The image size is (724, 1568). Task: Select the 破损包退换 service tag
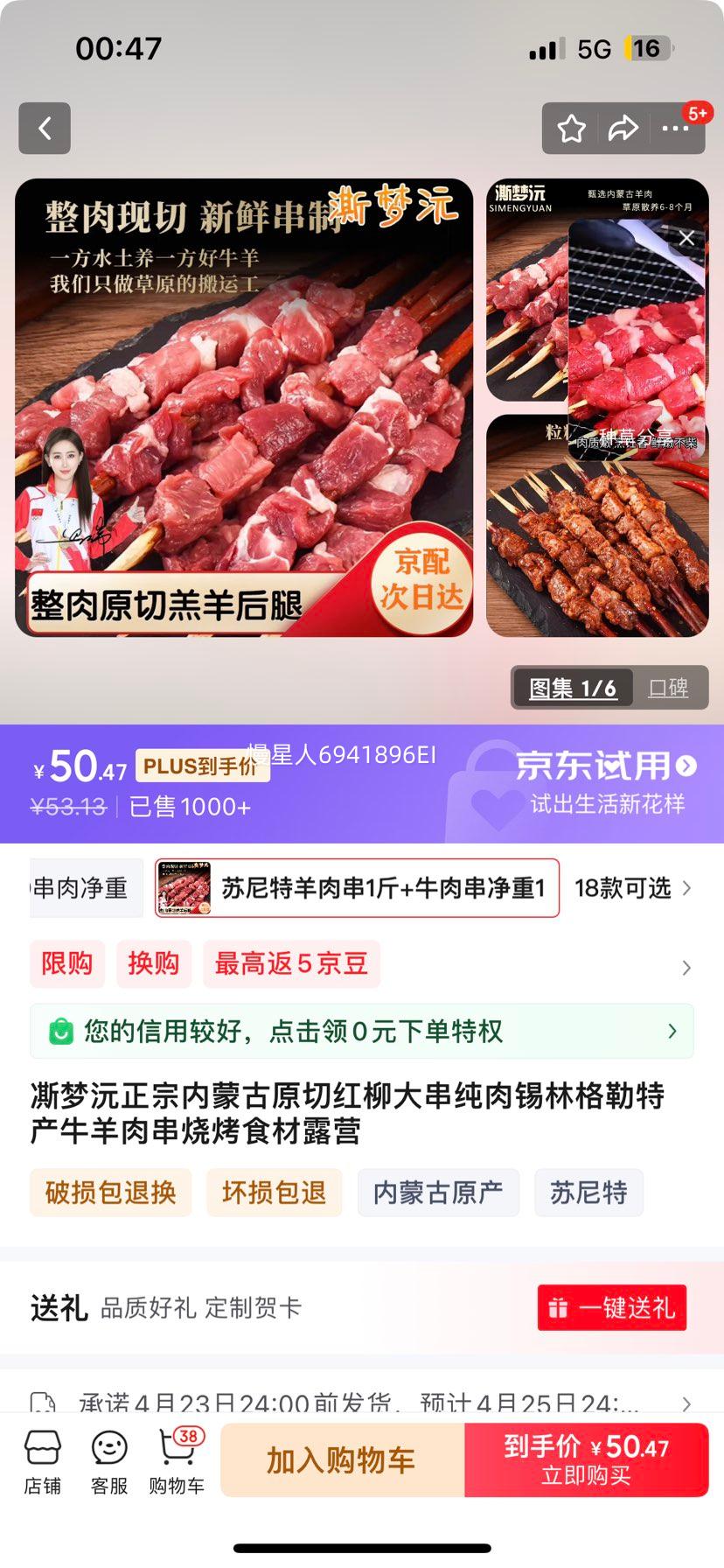click(110, 1192)
